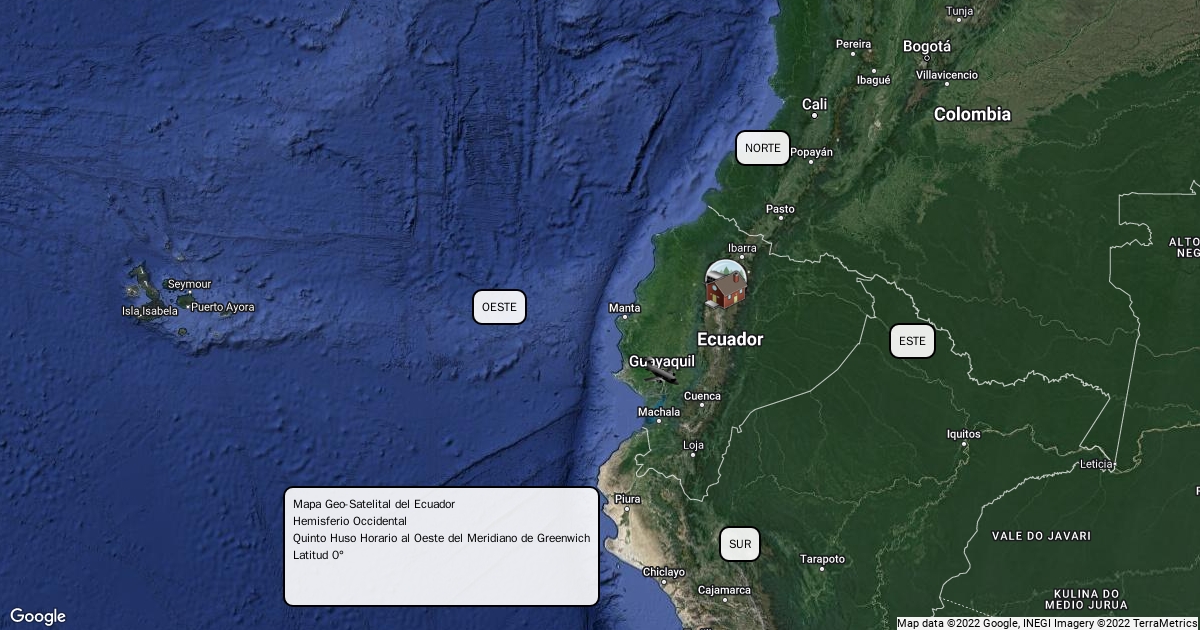Select the OESTE map marker
Image resolution: width=1200 pixels, height=630 pixels.
pyautogui.click(x=499, y=307)
